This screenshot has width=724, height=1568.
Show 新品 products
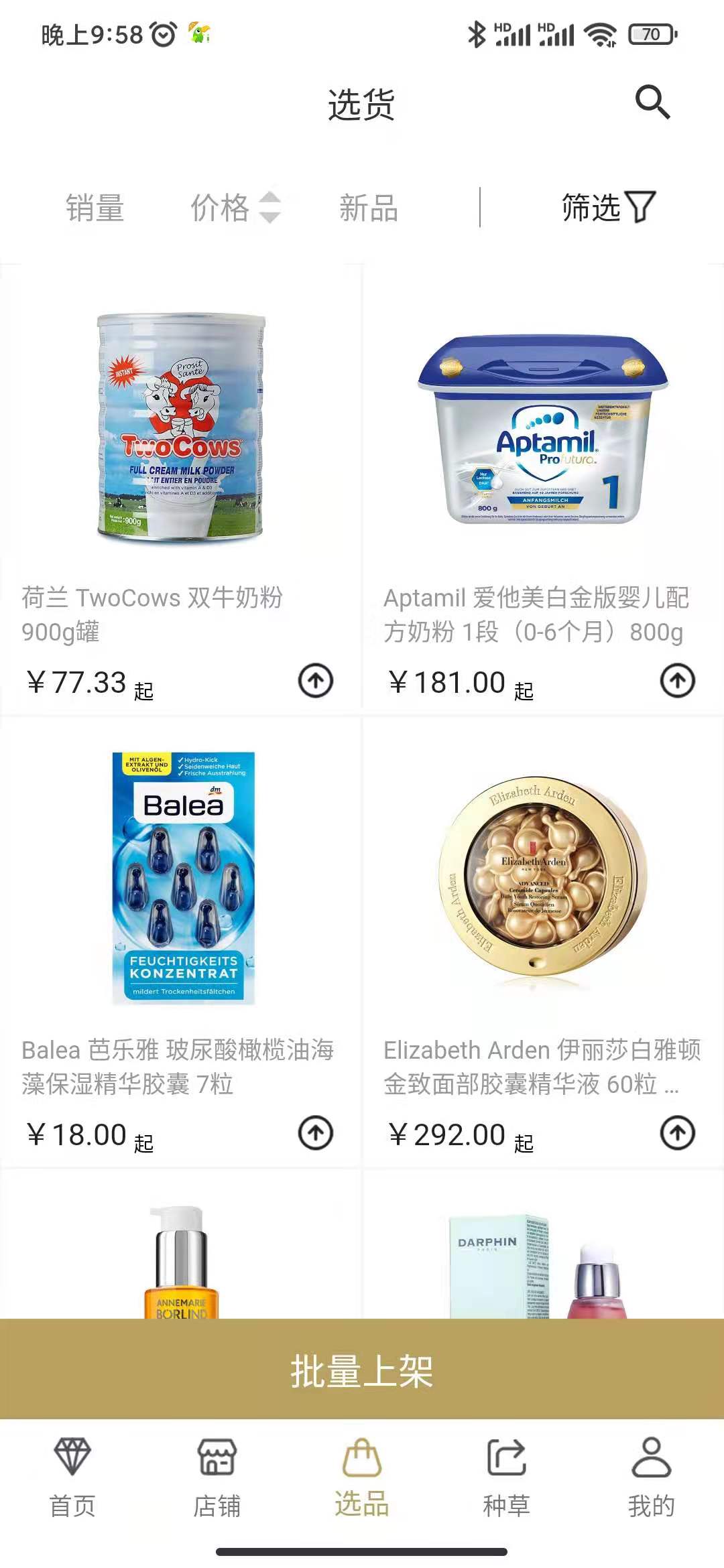tap(369, 208)
